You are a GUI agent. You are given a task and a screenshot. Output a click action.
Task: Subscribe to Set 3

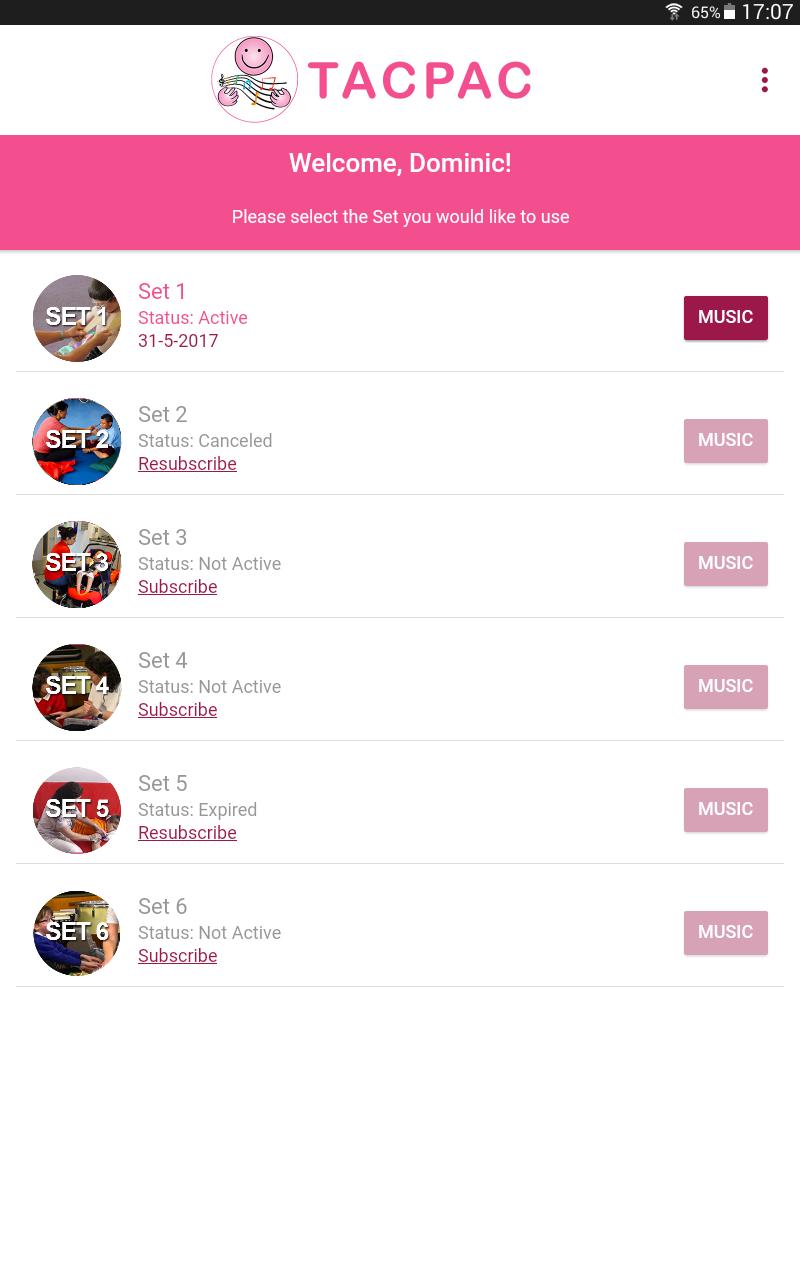(177, 587)
